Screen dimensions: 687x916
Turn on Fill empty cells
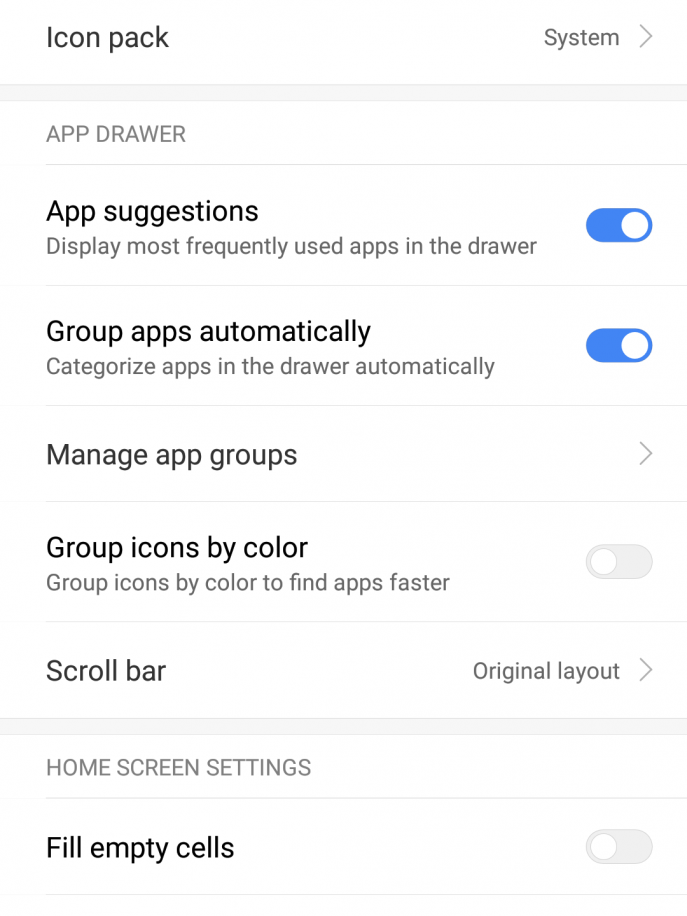point(618,848)
